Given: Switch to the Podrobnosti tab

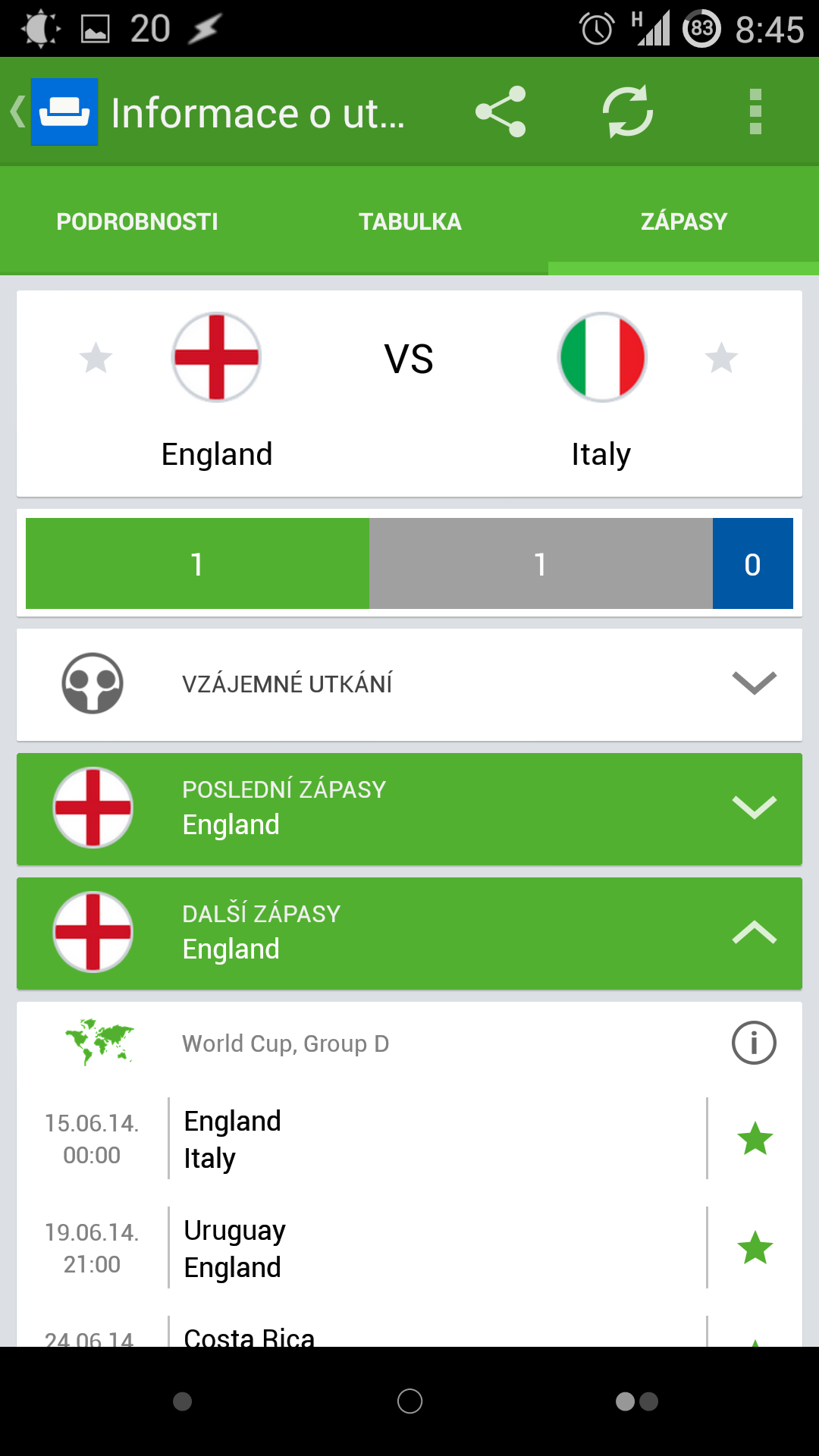Looking at the screenshot, I should point(137,221).
